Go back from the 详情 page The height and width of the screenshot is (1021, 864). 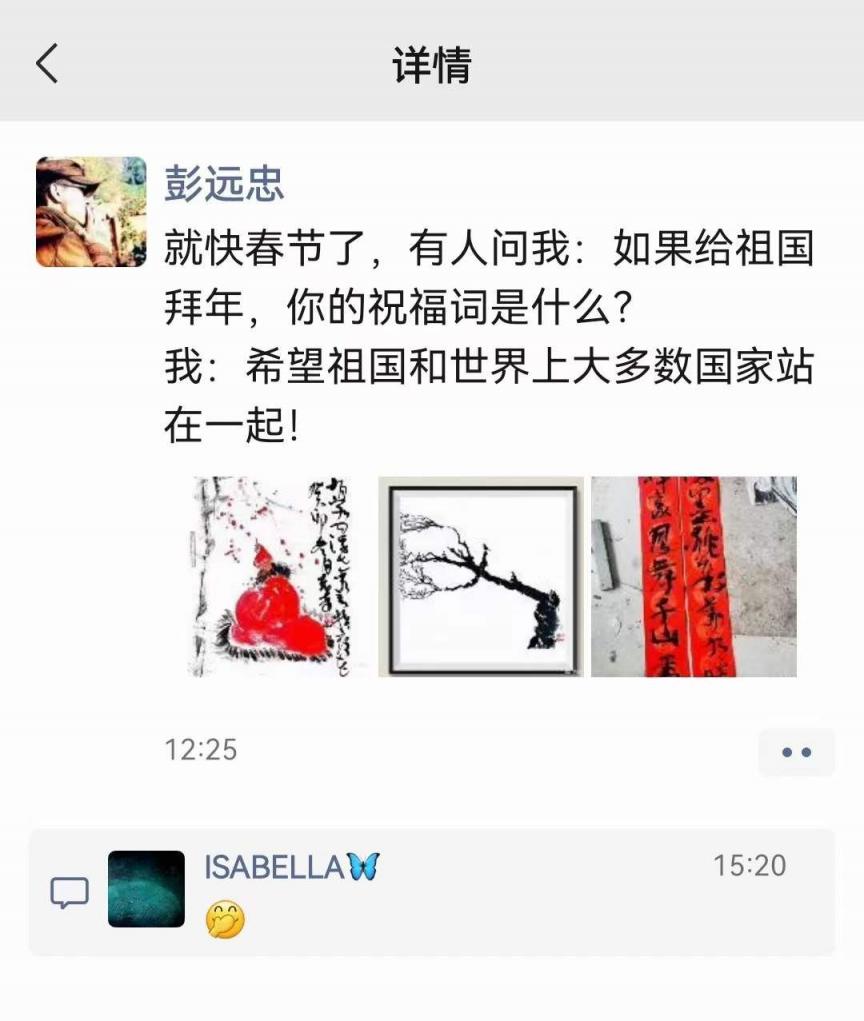coord(47,64)
